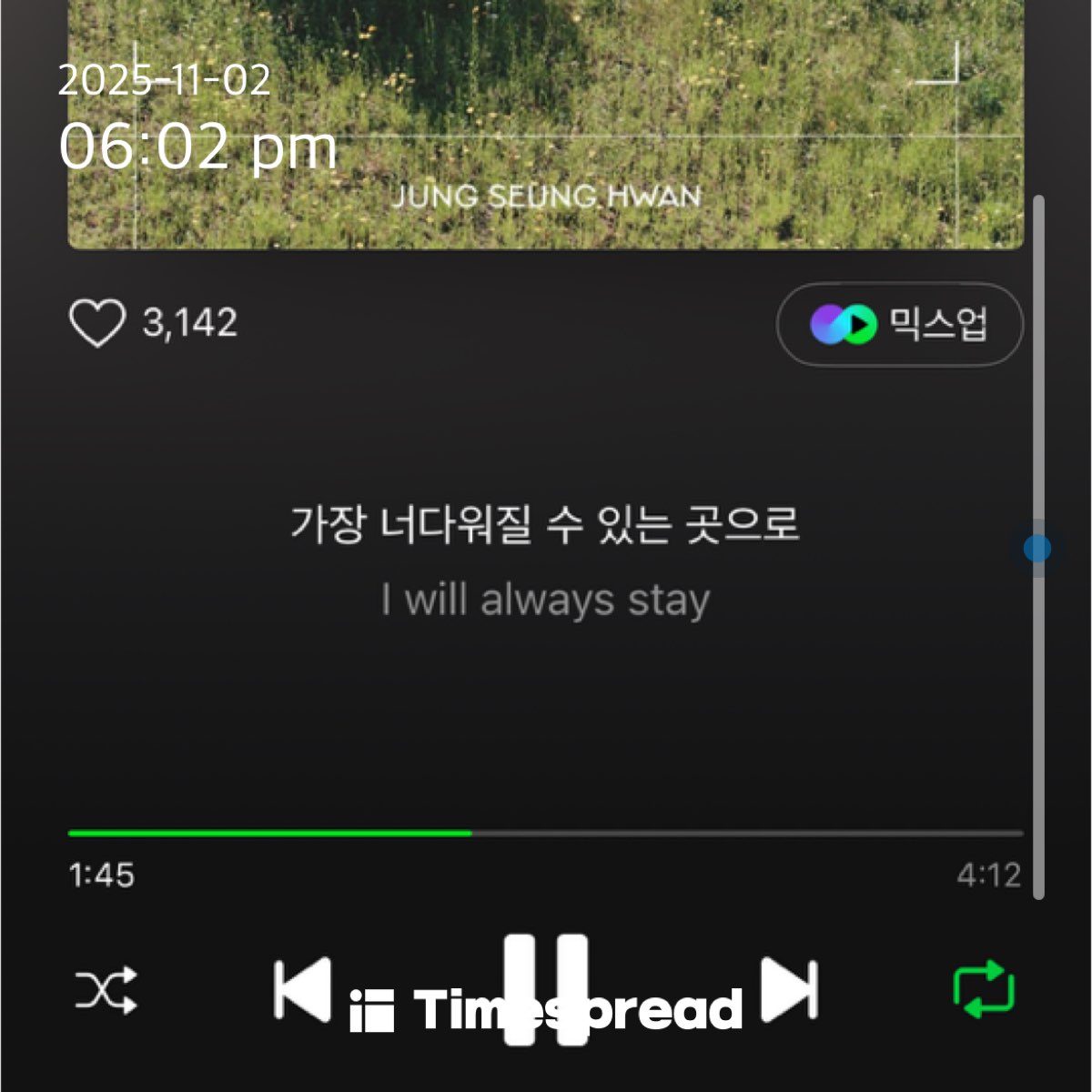Skip back to the previous track
Image resolution: width=1092 pixels, height=1092 pixels.
click(302, 988)
